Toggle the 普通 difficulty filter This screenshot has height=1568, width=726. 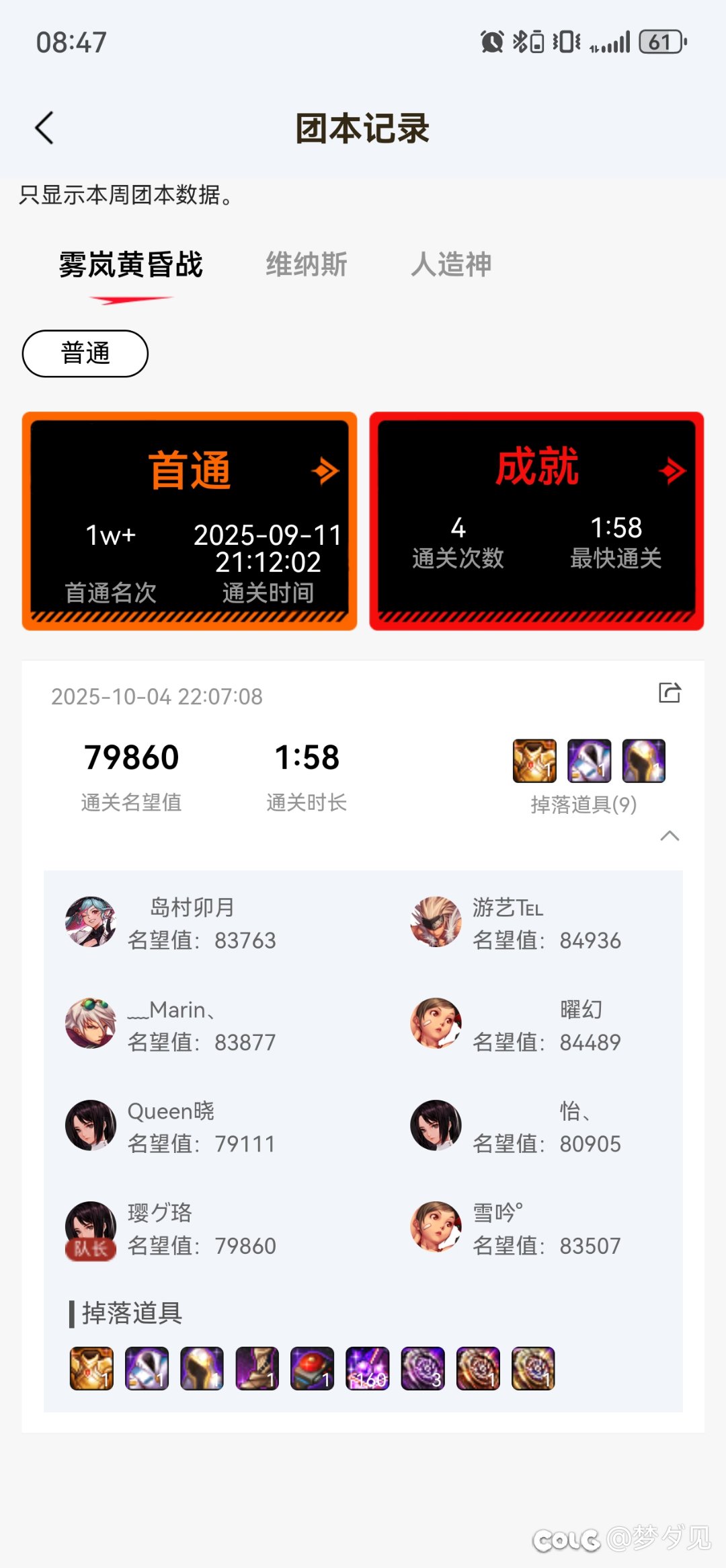[85, 353]
